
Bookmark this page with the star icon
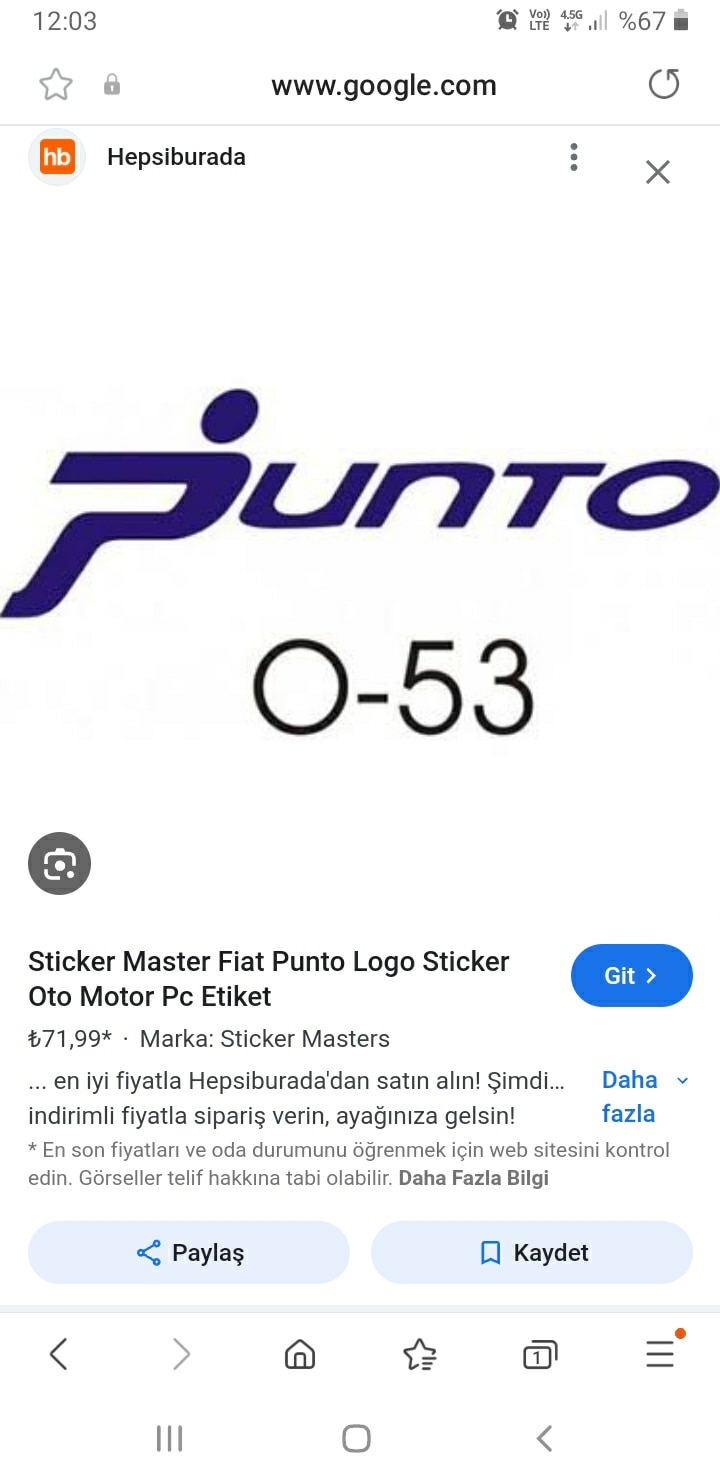(56, 85)
